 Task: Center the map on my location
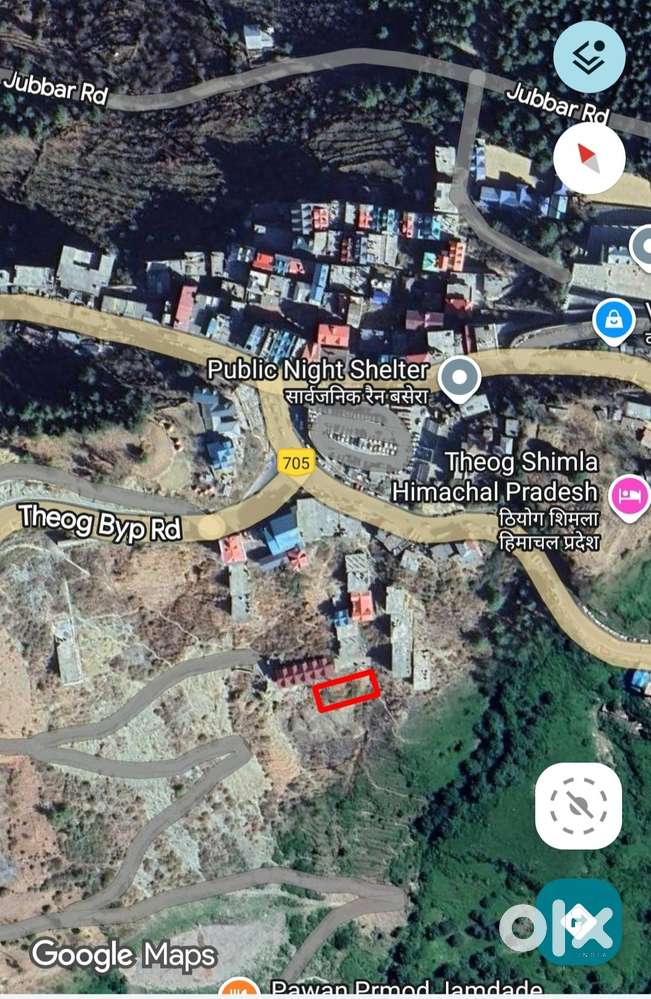[x=578, y=806]
